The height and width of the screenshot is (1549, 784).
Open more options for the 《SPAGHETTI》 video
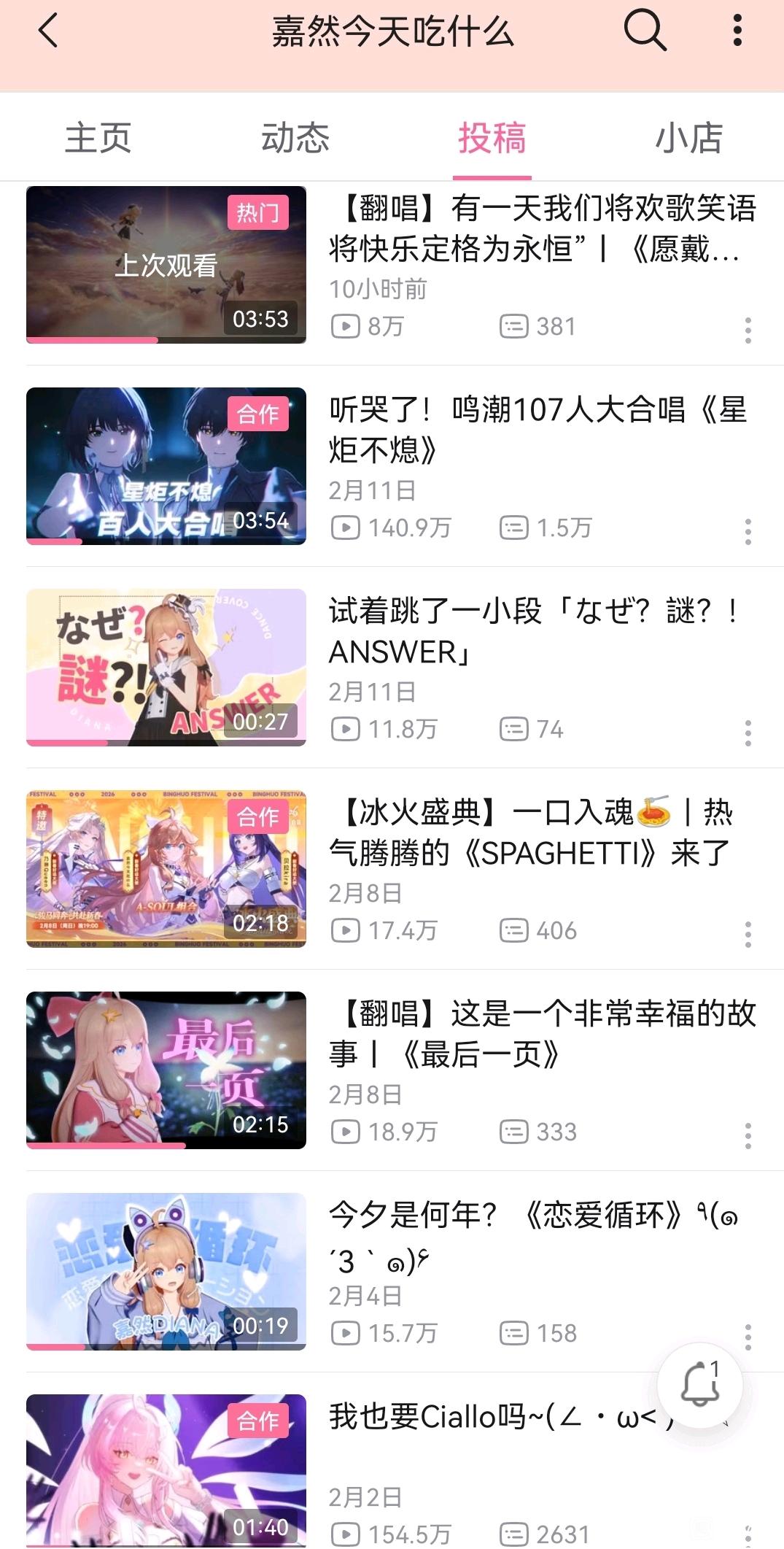tap(748, 935)
